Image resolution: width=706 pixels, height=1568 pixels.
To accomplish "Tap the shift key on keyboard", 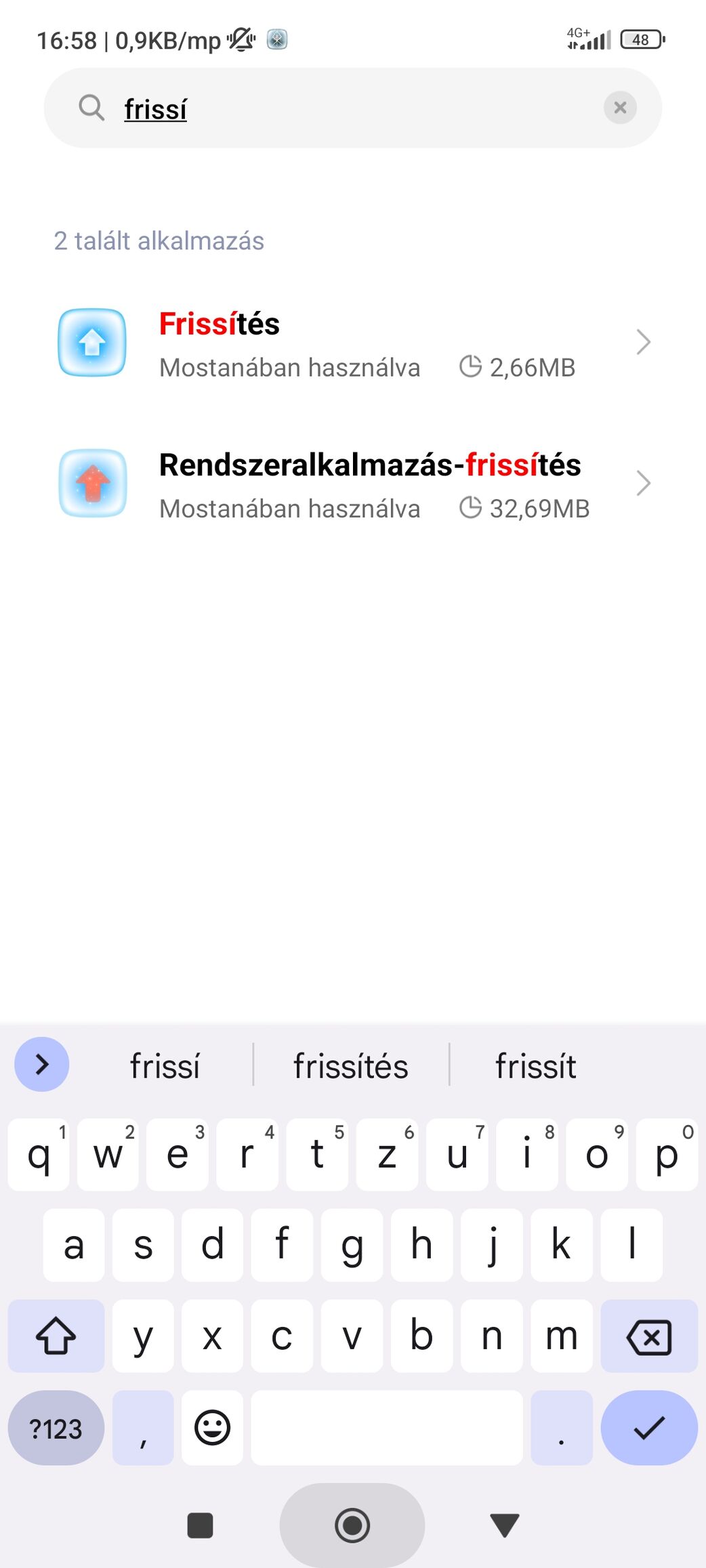I will 56,1336.
